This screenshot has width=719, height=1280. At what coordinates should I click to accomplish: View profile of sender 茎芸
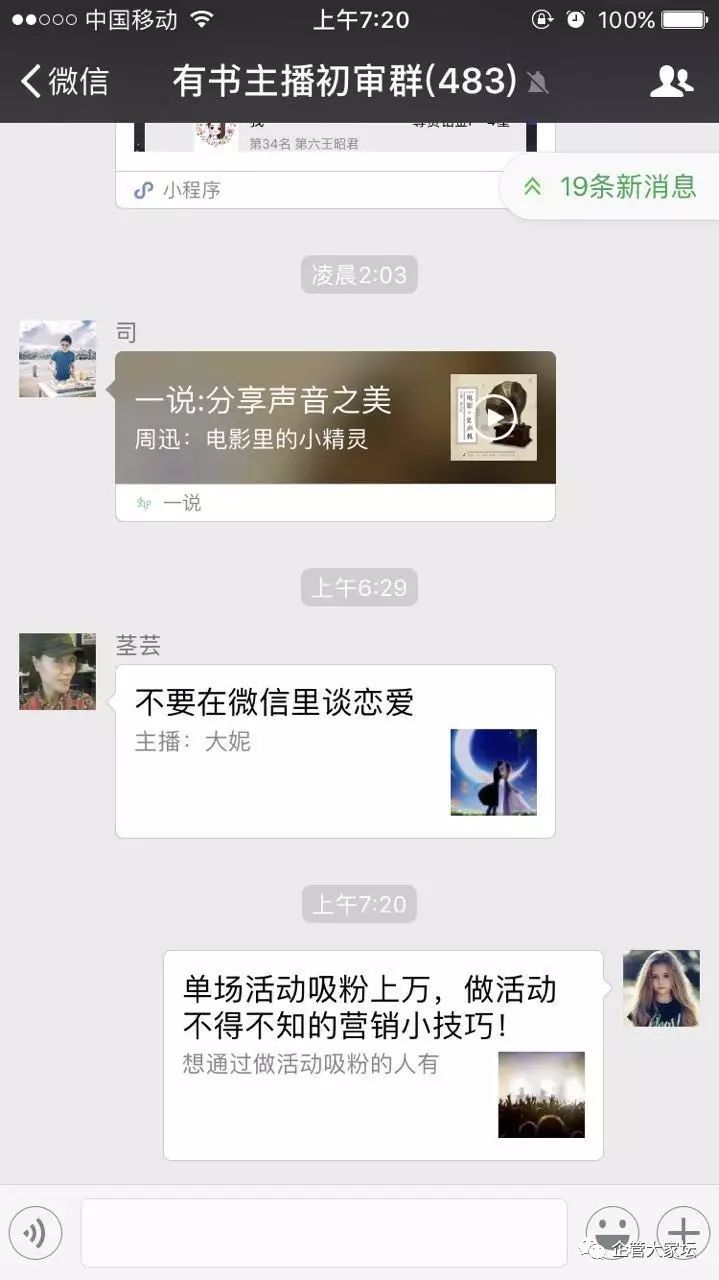[58, 671]
